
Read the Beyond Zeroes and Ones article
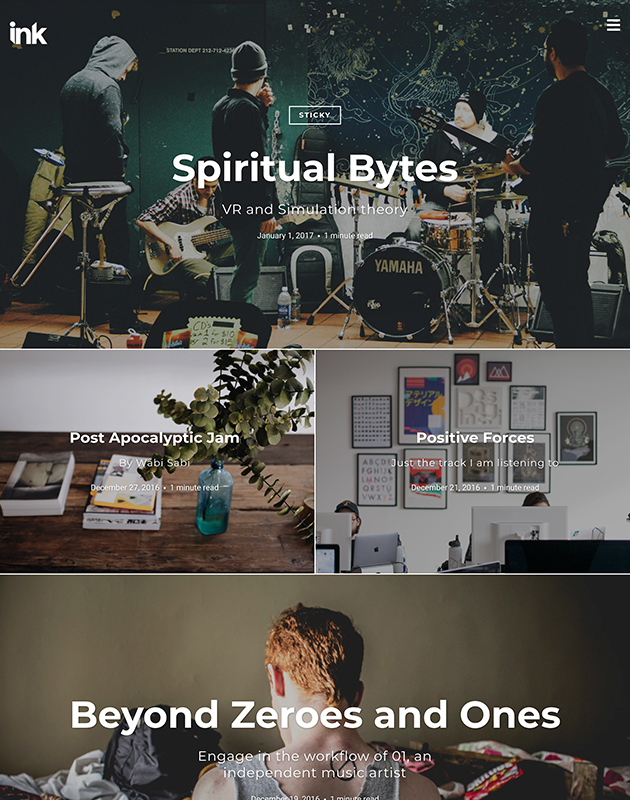(x=315, y=714)
